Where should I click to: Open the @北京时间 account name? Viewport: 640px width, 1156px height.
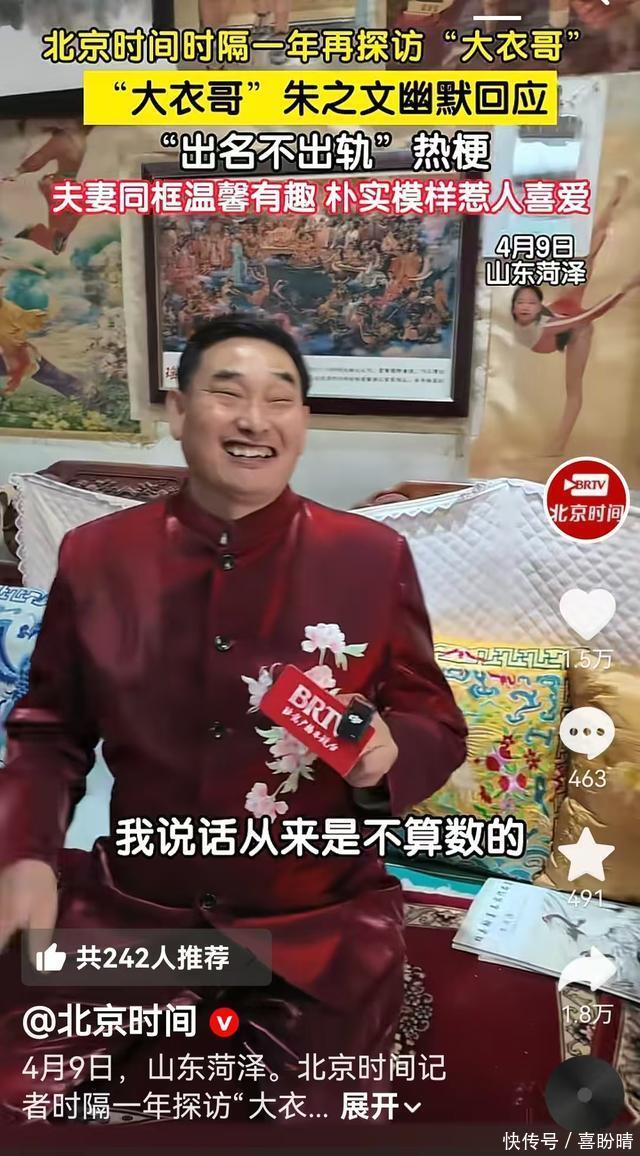110,1022
